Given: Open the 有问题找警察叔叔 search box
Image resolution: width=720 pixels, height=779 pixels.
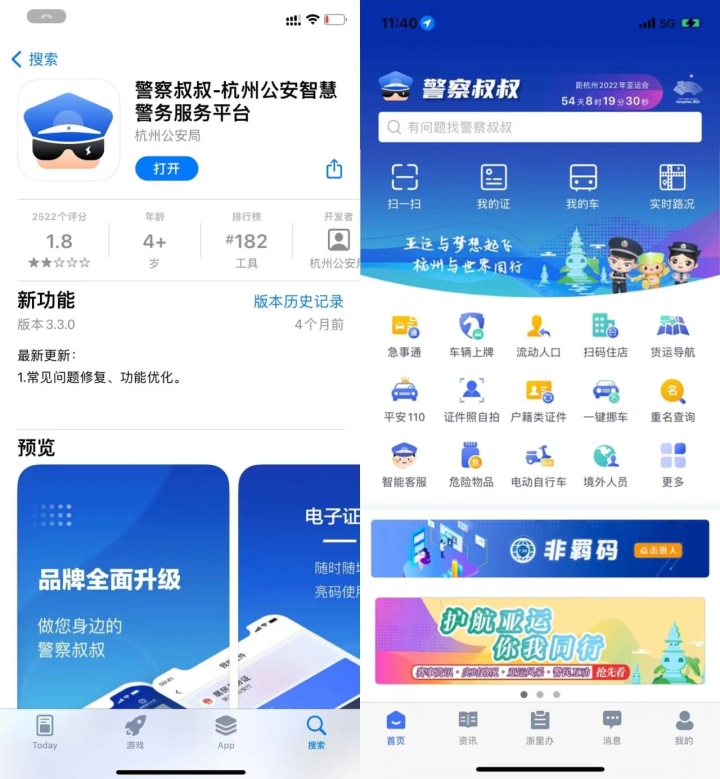Looking at the screenshot, I should point(540,127).
